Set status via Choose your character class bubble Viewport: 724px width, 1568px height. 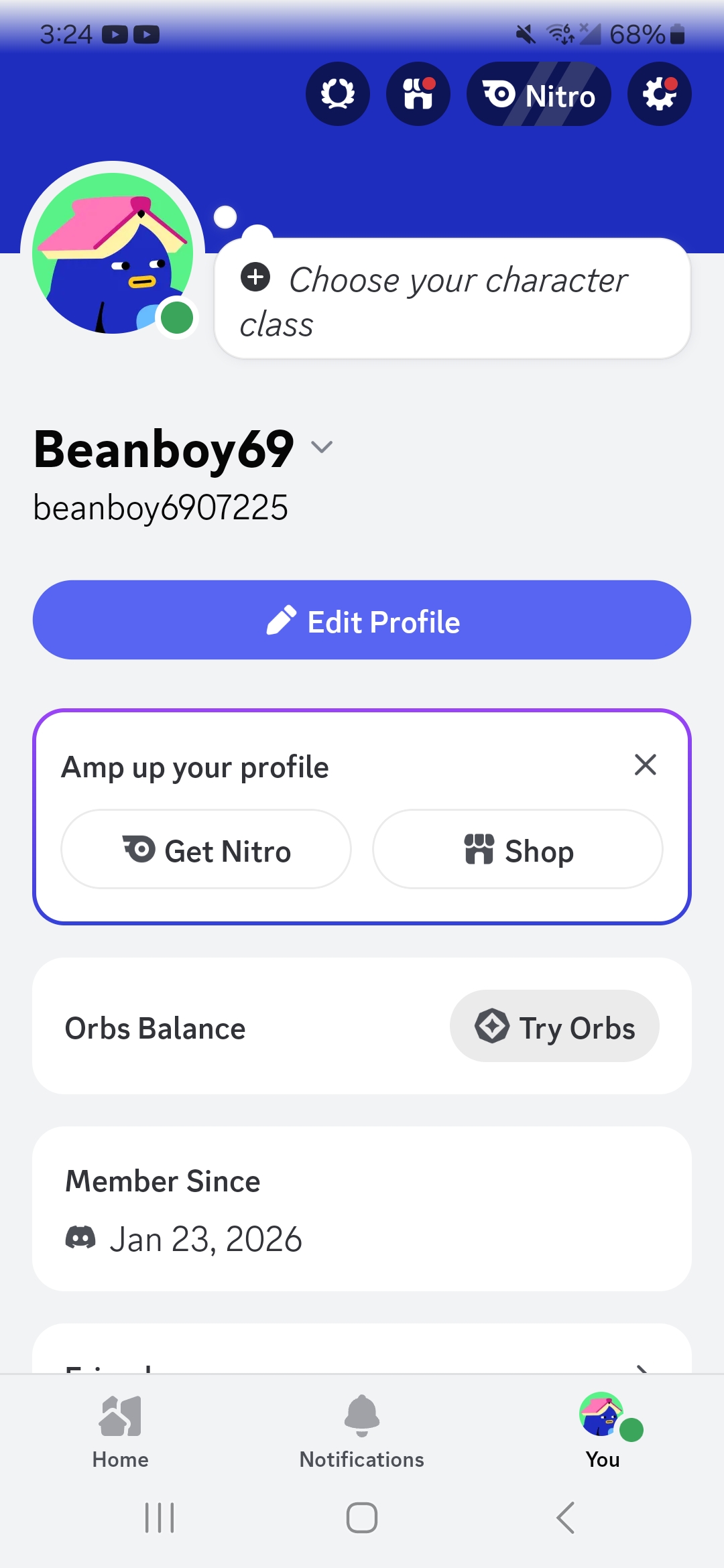click(452, 300)
